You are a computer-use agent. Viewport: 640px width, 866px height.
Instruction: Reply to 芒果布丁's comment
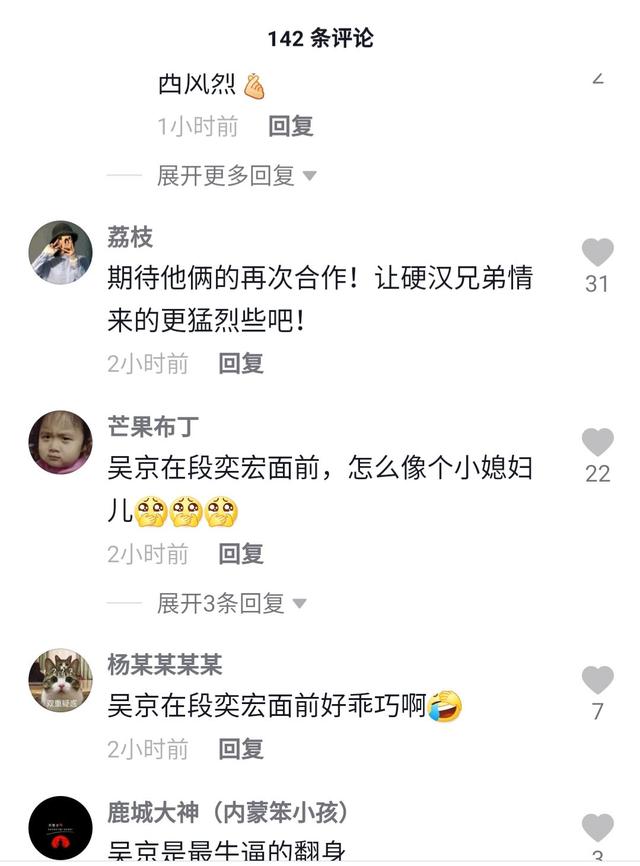pos(241,554)
